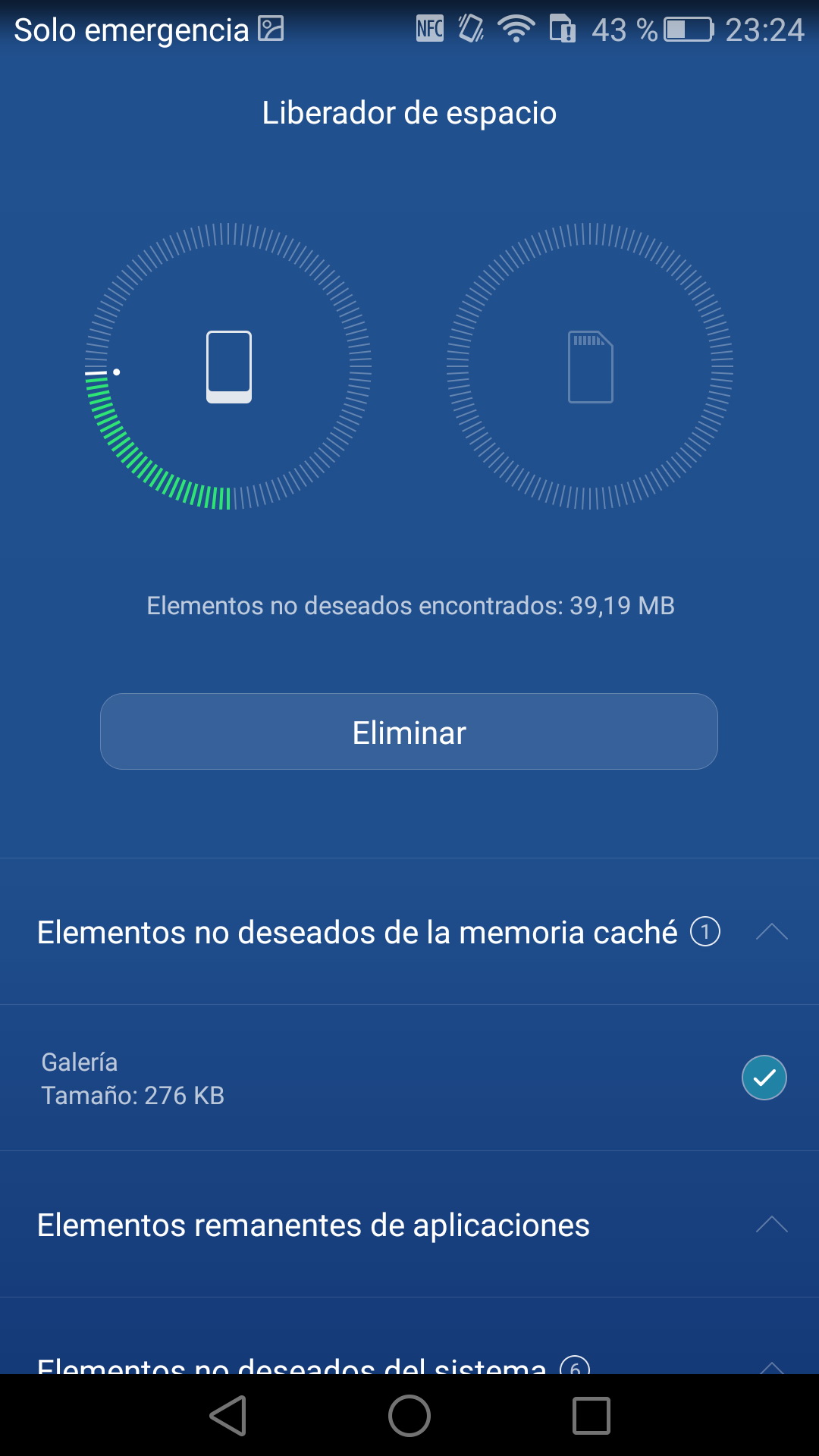Image resolution: width=819 pixels, height=1456 pixels.
Task: Collapse Elementos no deseados del sistema
Action: click(771, 1366)
